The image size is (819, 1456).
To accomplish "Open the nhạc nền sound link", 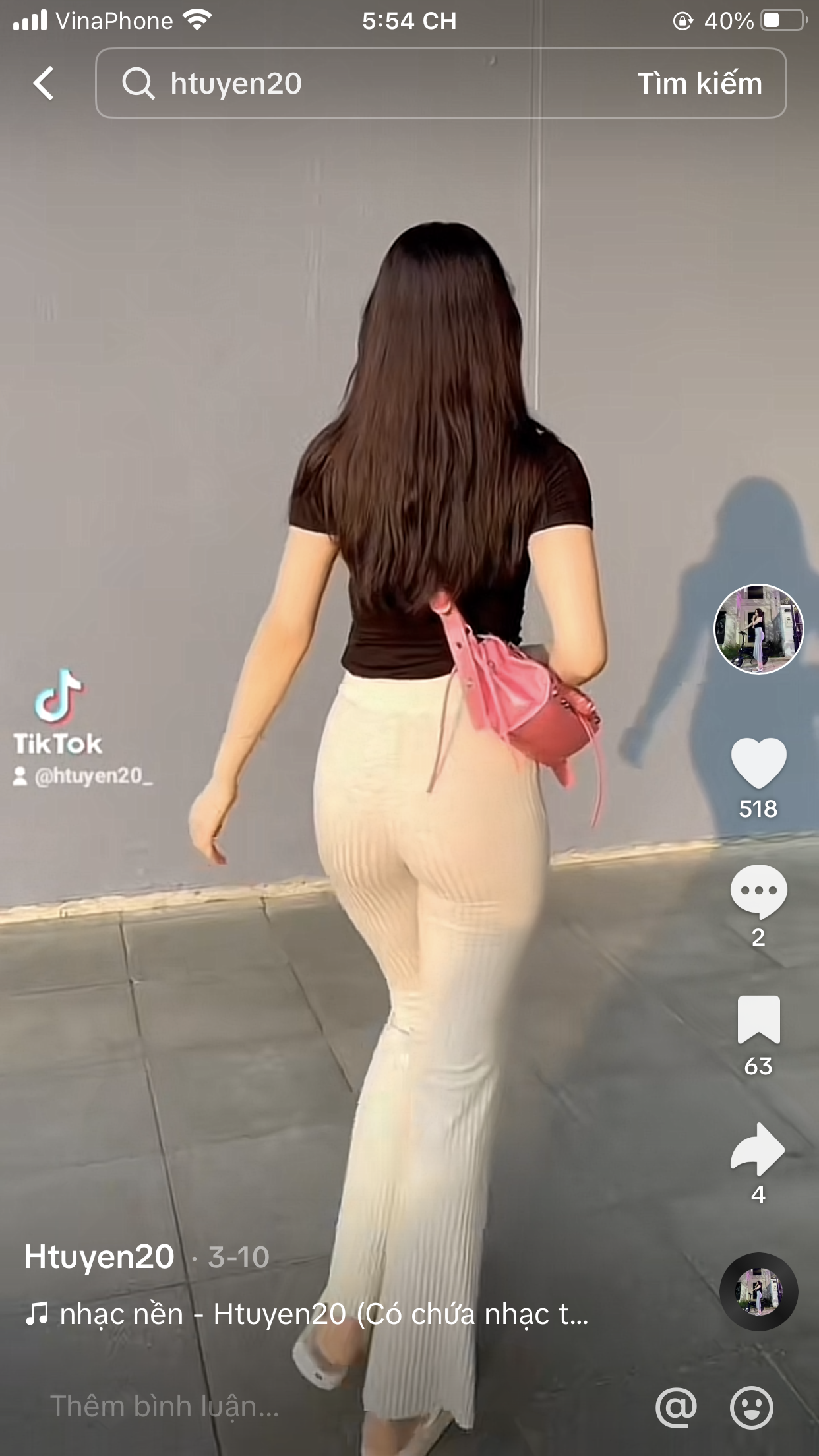I will [x=307, y=1315].
